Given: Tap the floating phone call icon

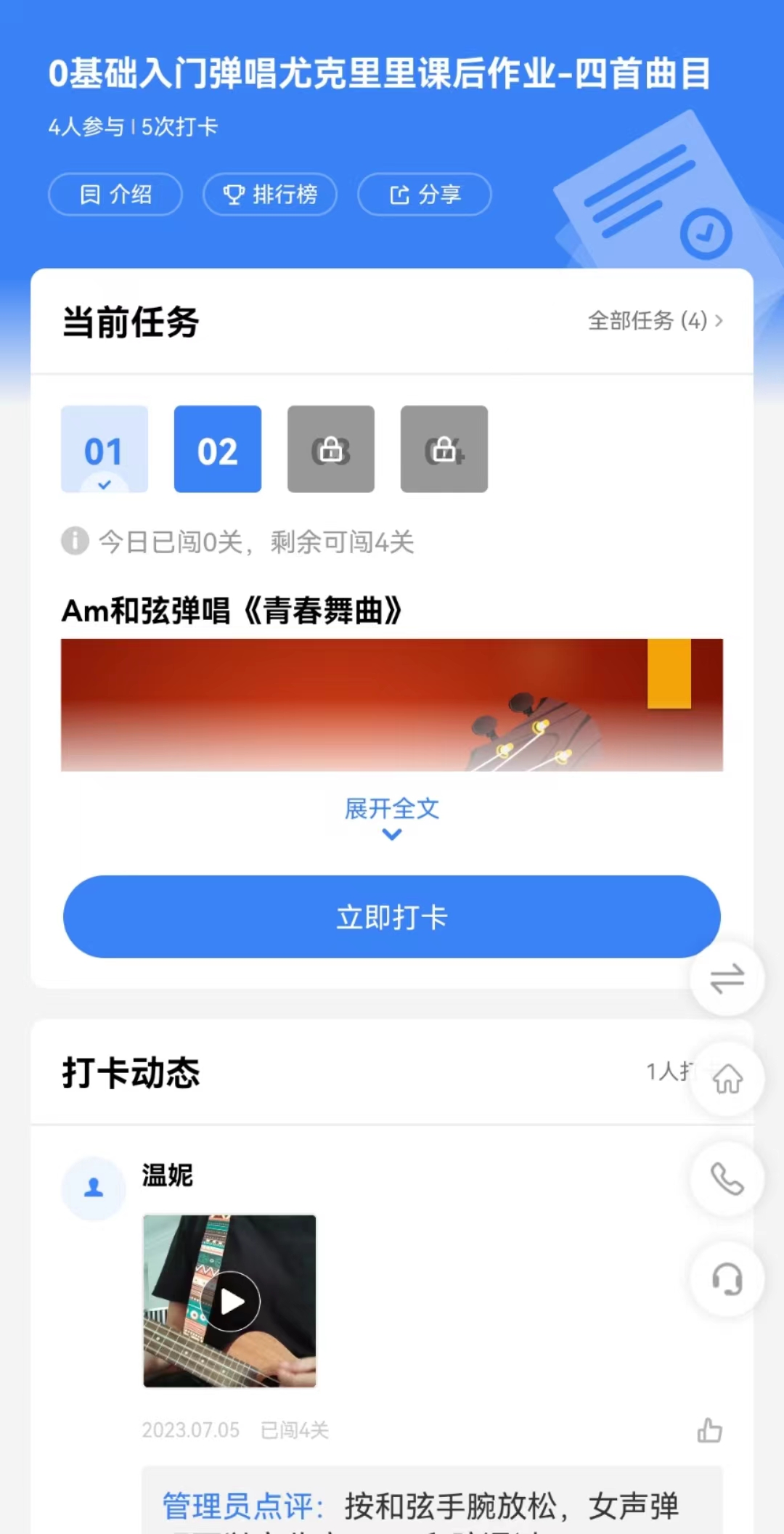Looking at the screenshot, I should pos(727,1178).
